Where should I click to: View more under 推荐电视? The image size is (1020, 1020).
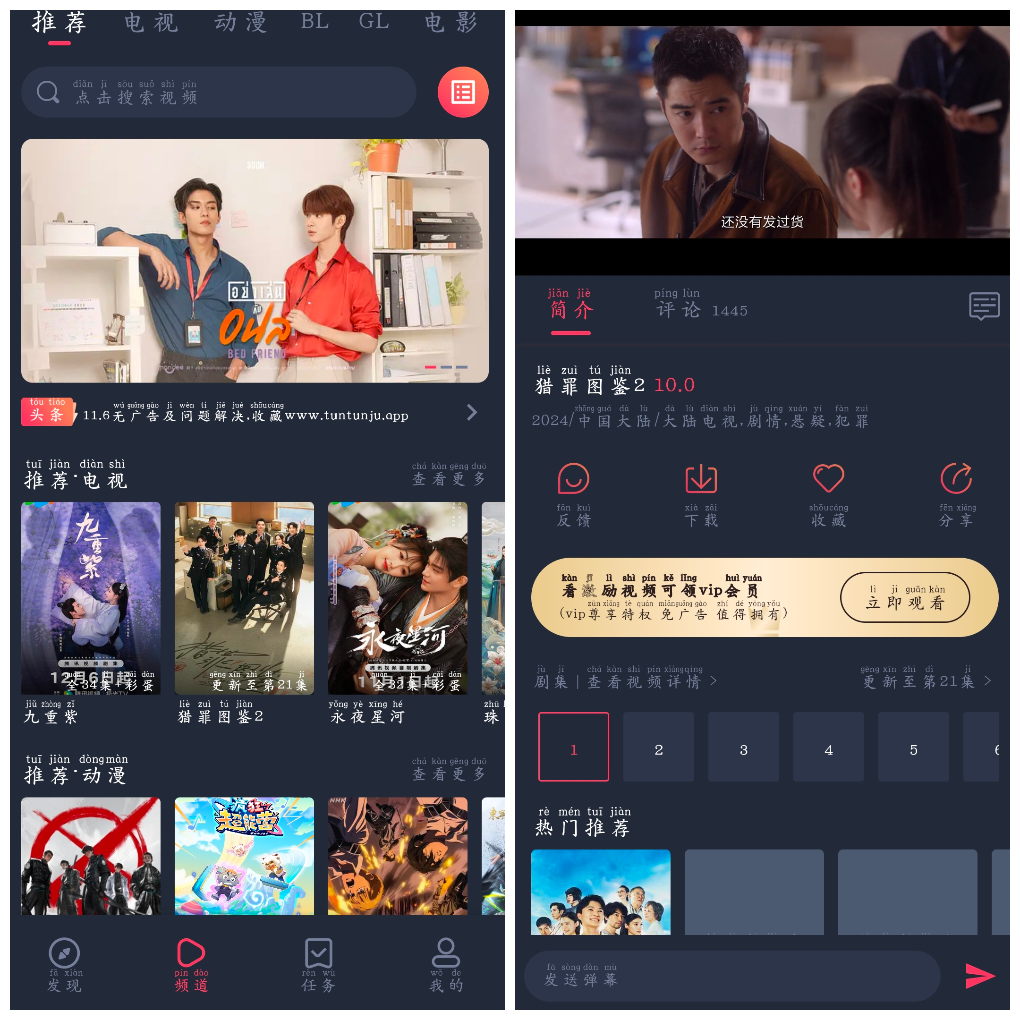click(x=449, y=474)
